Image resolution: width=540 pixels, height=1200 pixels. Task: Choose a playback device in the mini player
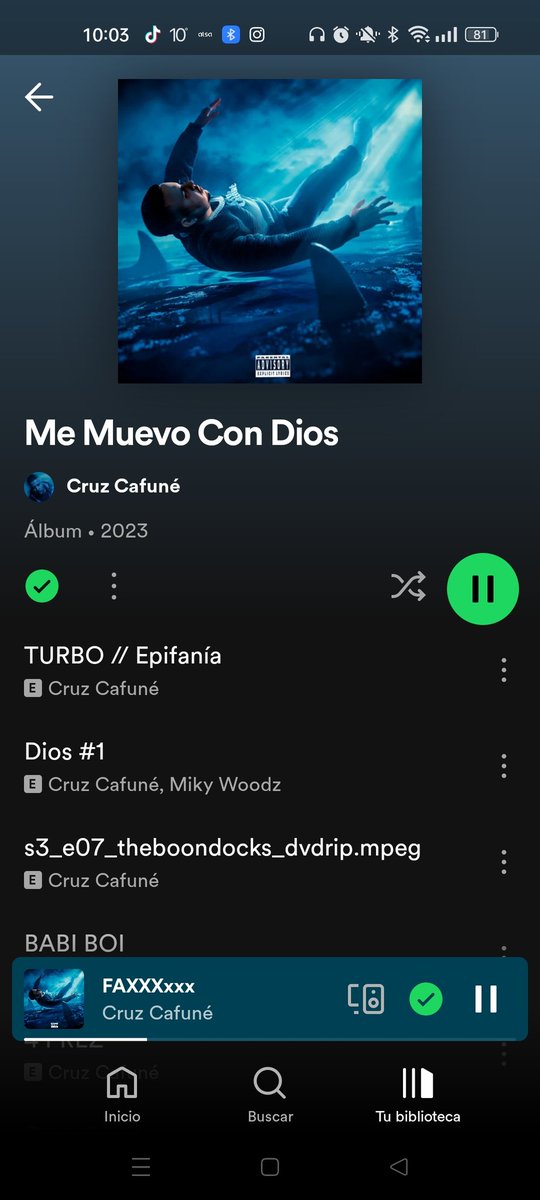pyautogui.click(x=366, y=999)
